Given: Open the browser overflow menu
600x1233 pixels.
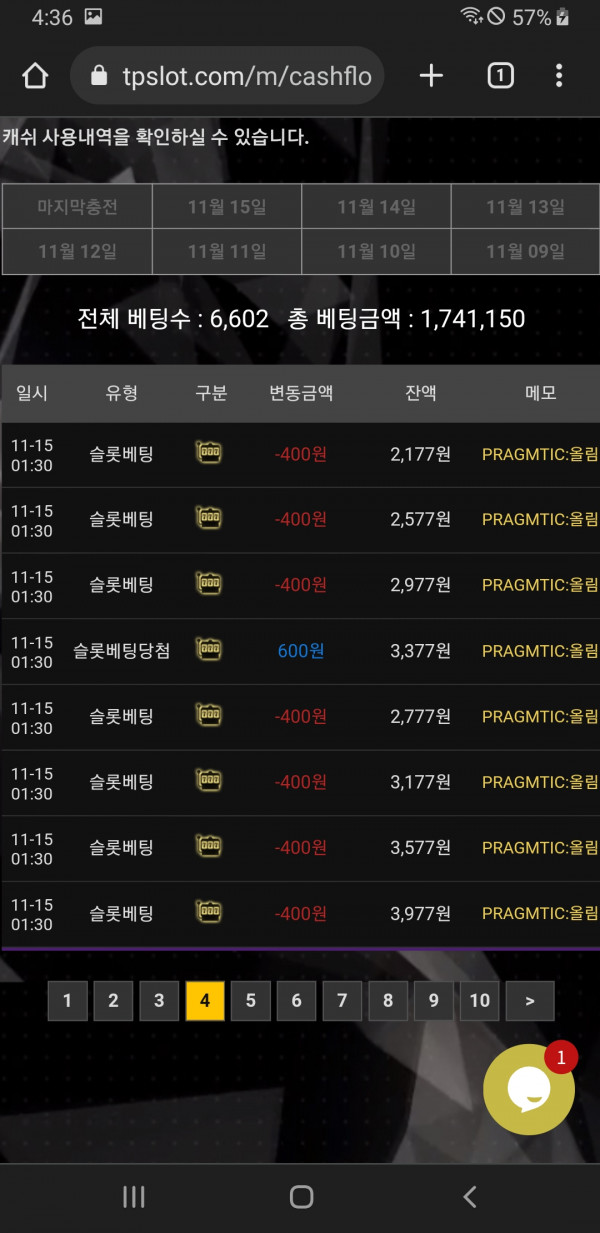Looking at the screenshot, I should (x=559, y=76).
